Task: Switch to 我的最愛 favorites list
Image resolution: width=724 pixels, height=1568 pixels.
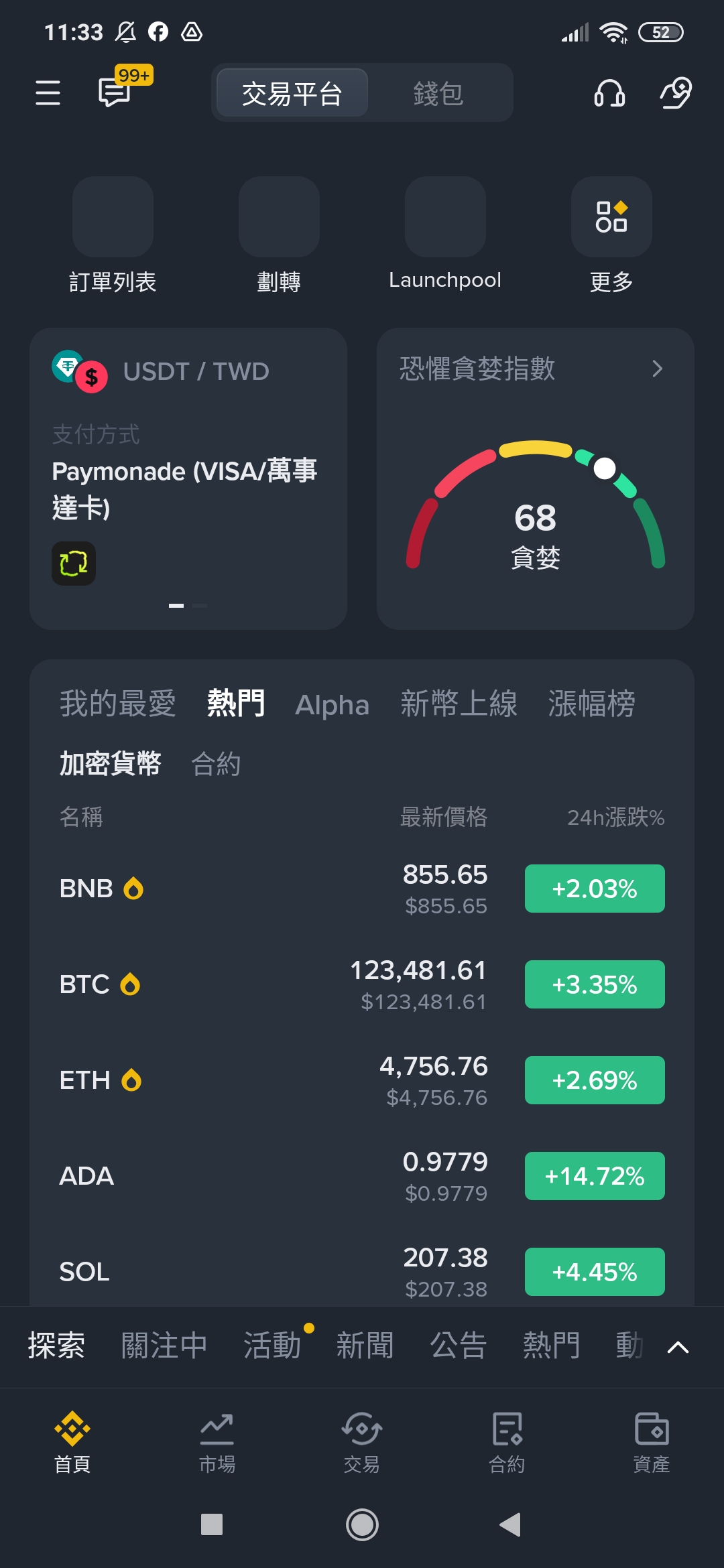Action: point(118,704)
